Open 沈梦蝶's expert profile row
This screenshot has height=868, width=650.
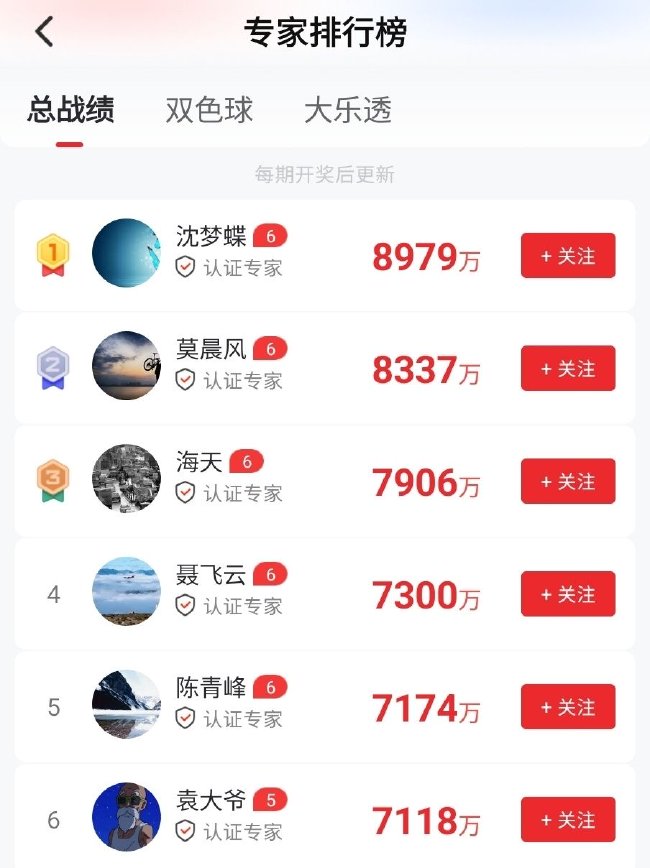coord(325,255)
